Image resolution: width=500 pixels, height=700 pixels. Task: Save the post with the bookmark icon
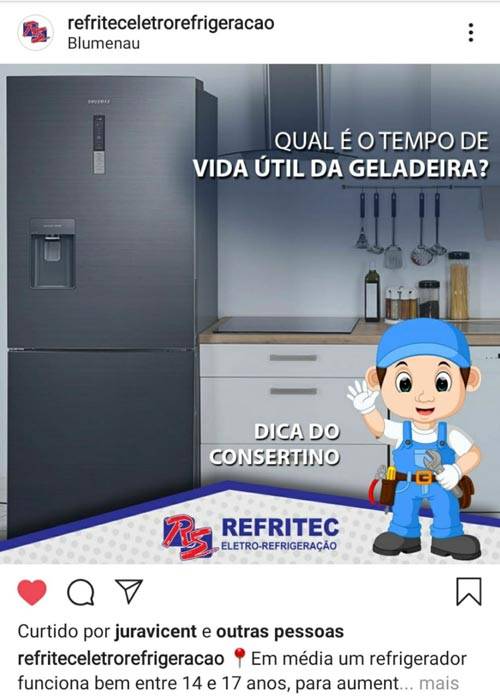click(x=469, y=592)
